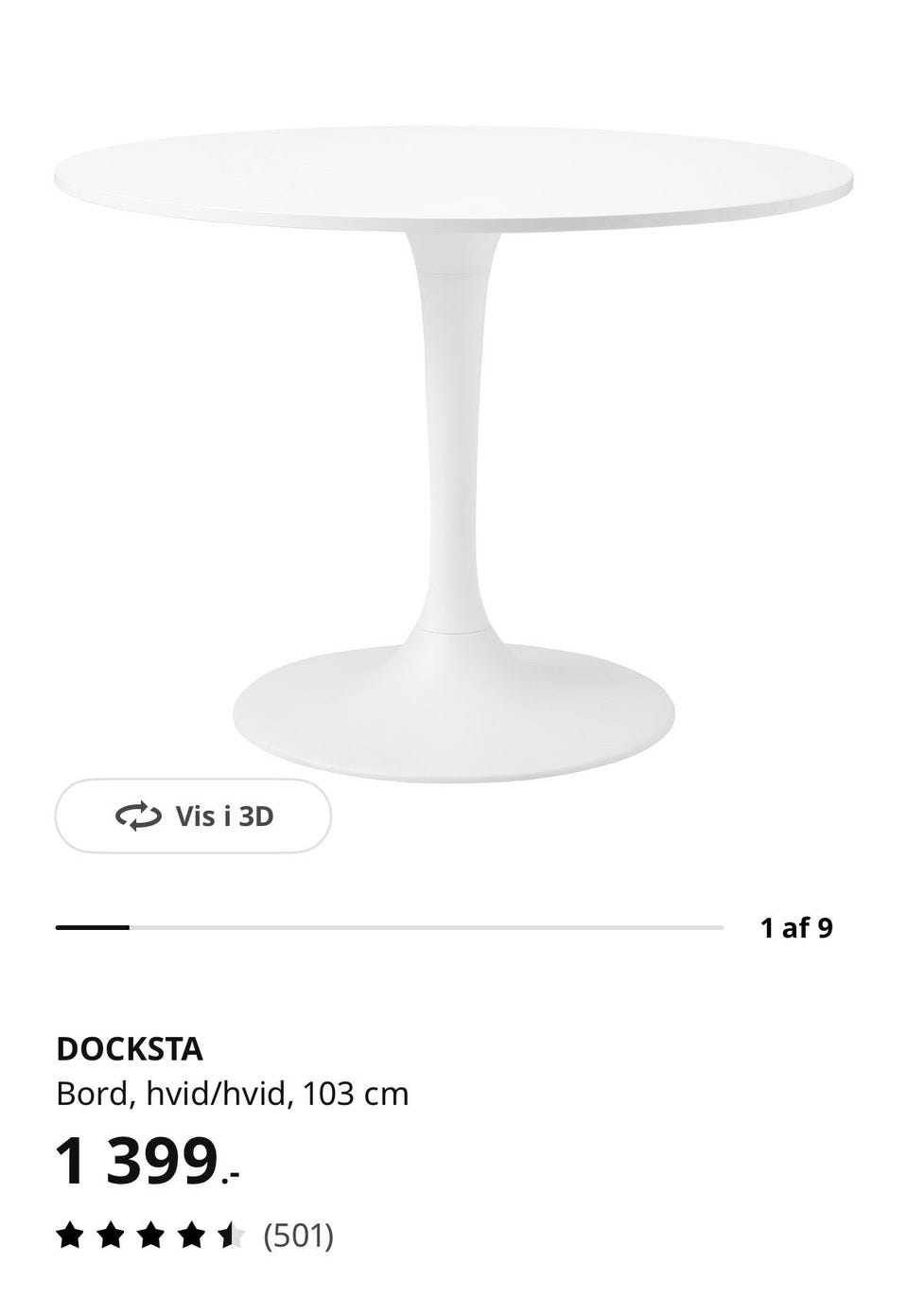This screenshot has height=1316, width=908.
Task: Tap the image carousel progress indicator
Action: (x=389, y=927)
